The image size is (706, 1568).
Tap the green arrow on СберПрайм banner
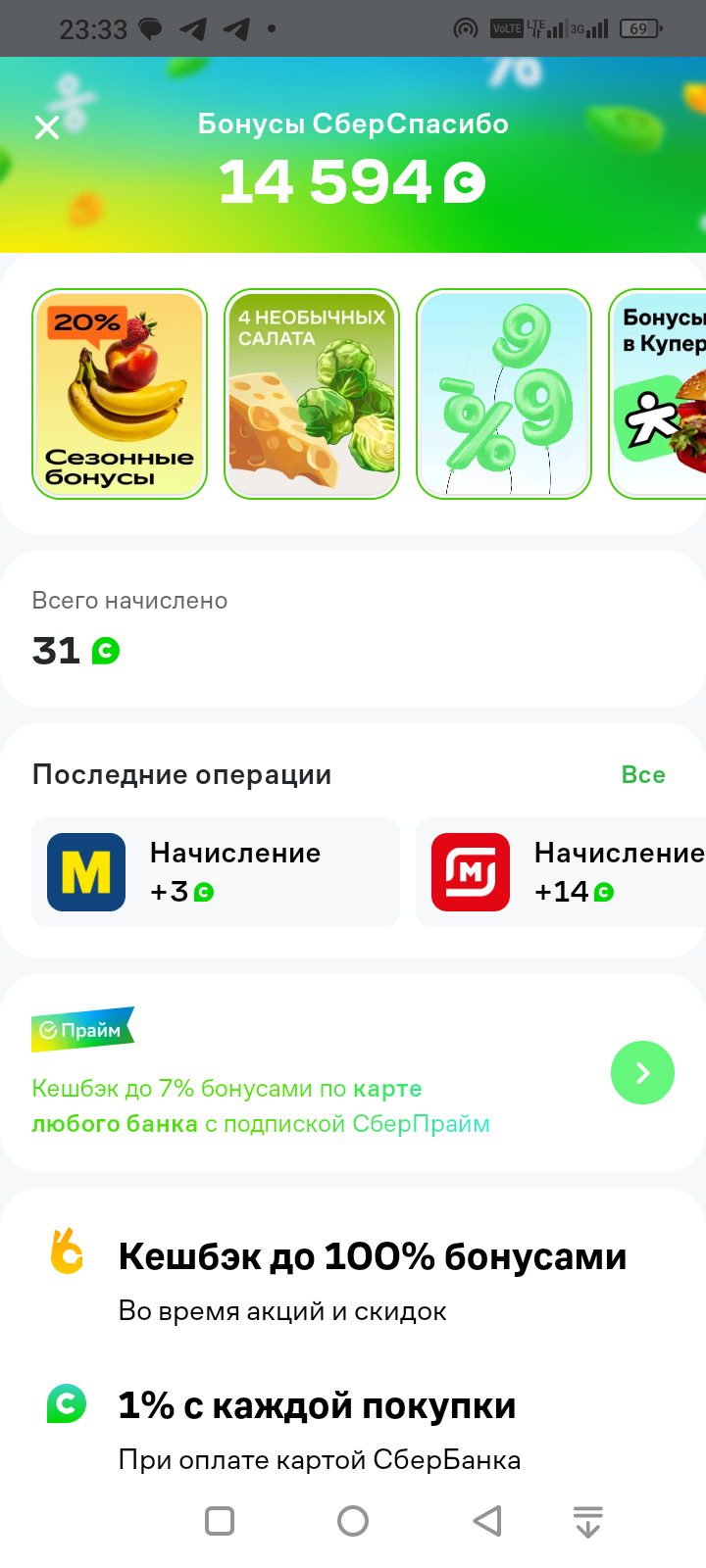click(x=642, y=1073)
